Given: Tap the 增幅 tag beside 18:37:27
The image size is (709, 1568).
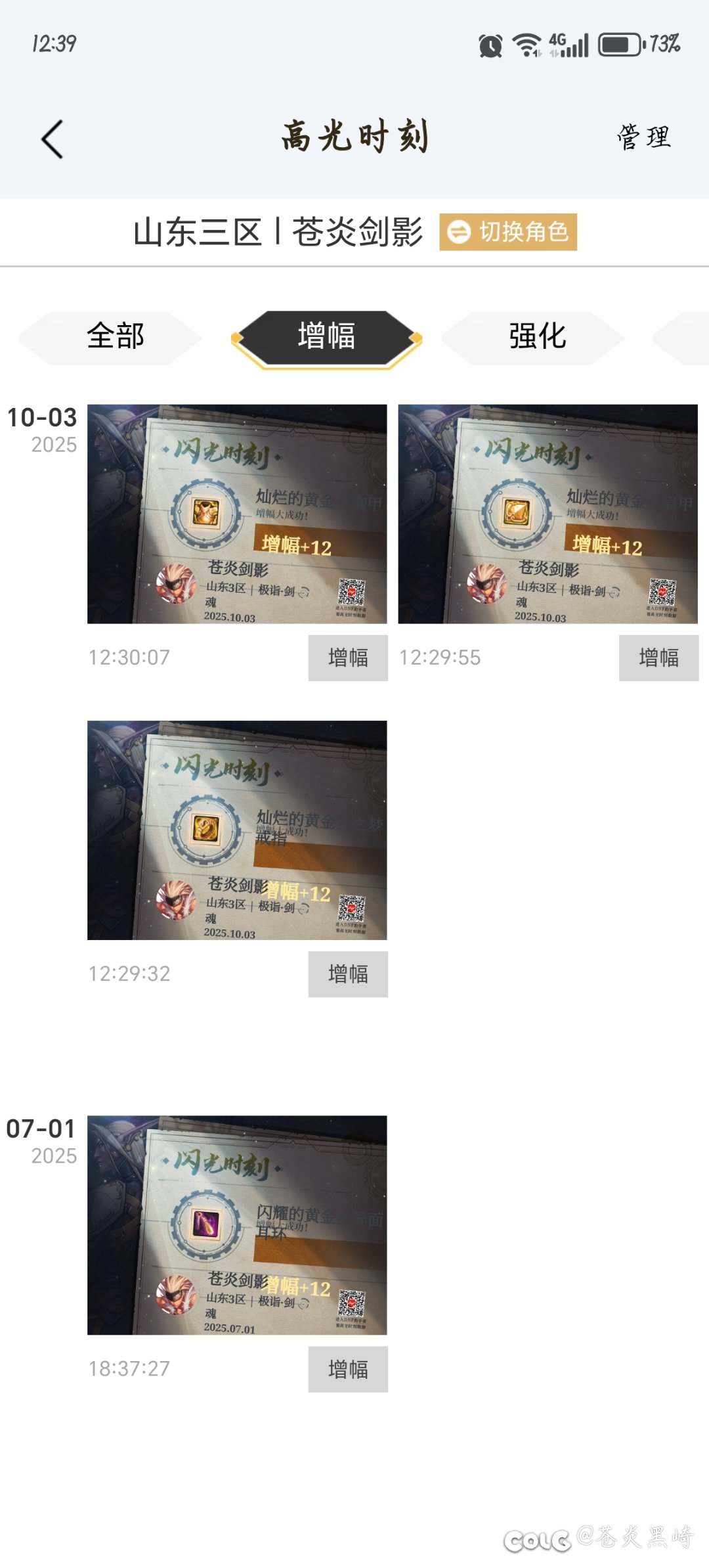Looking at the screenshot, I should (x=348, y=1370).
